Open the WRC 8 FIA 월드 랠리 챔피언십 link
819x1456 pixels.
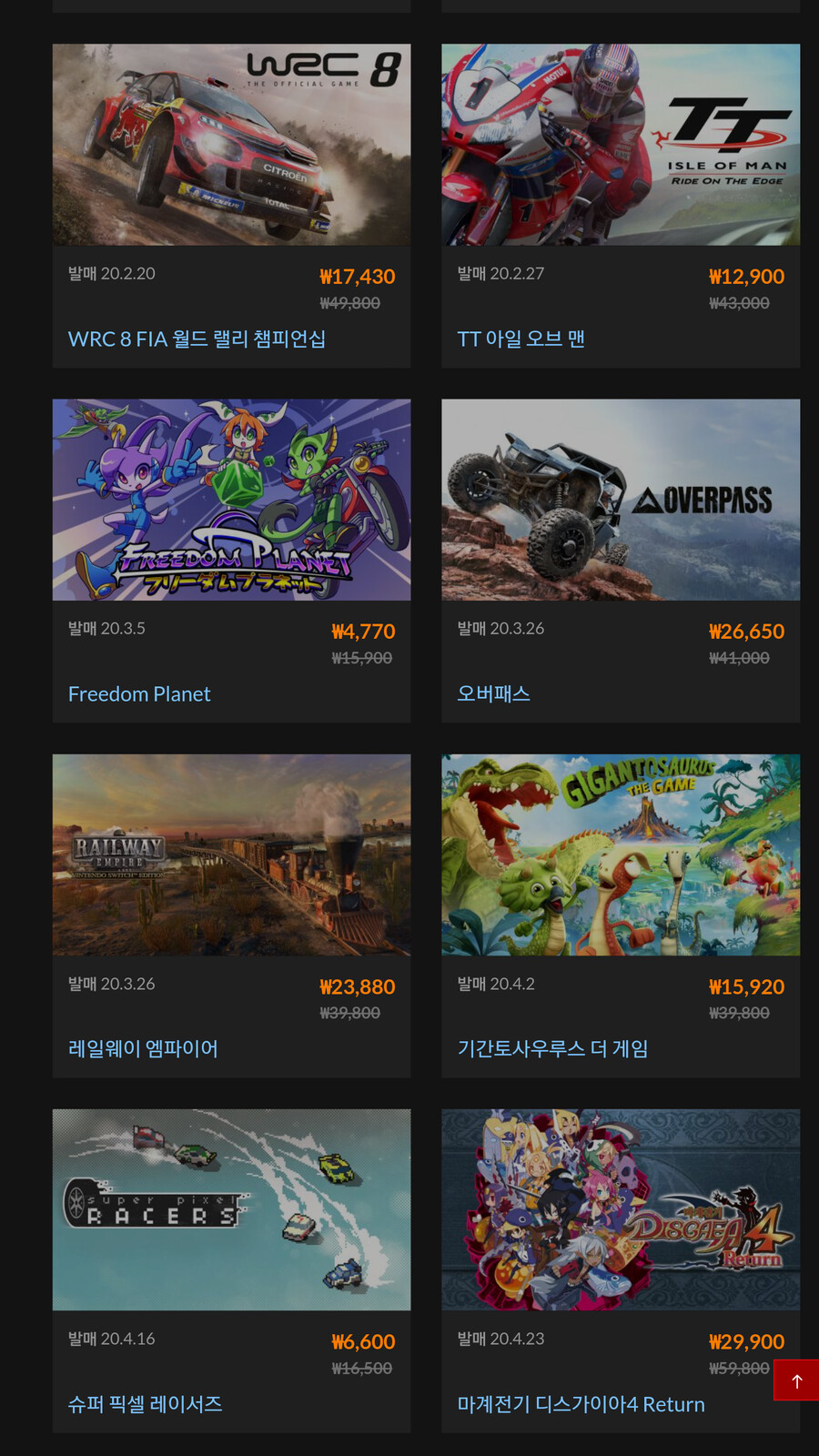click(x=197, y=339)
